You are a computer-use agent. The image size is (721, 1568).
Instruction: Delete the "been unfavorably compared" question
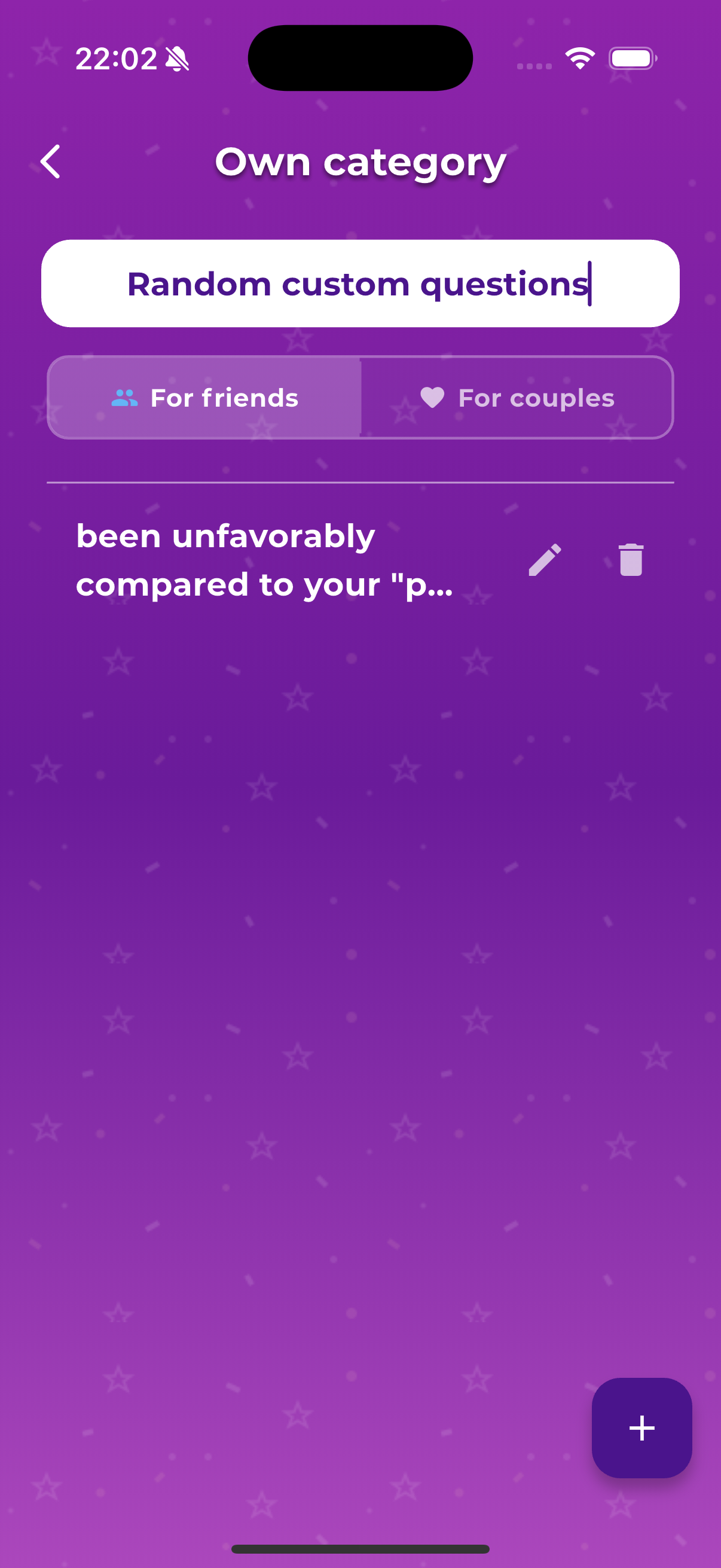631,560
